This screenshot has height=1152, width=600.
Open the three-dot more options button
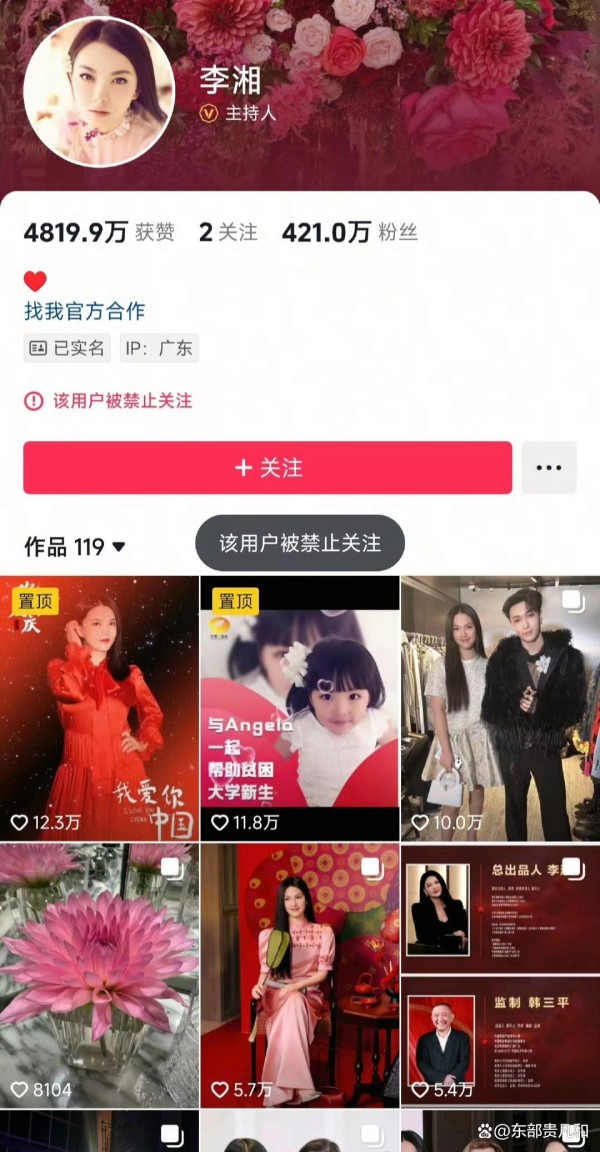[x=549, y=467]
